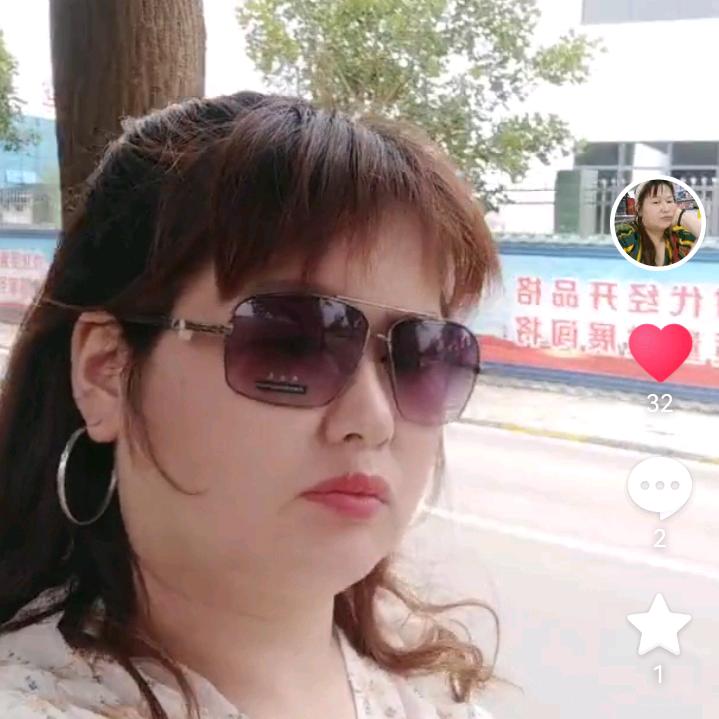Add video to favorites with star
The height and width of the screenshot is (719, 719).
pyautogui.click(x=659, y=625)
